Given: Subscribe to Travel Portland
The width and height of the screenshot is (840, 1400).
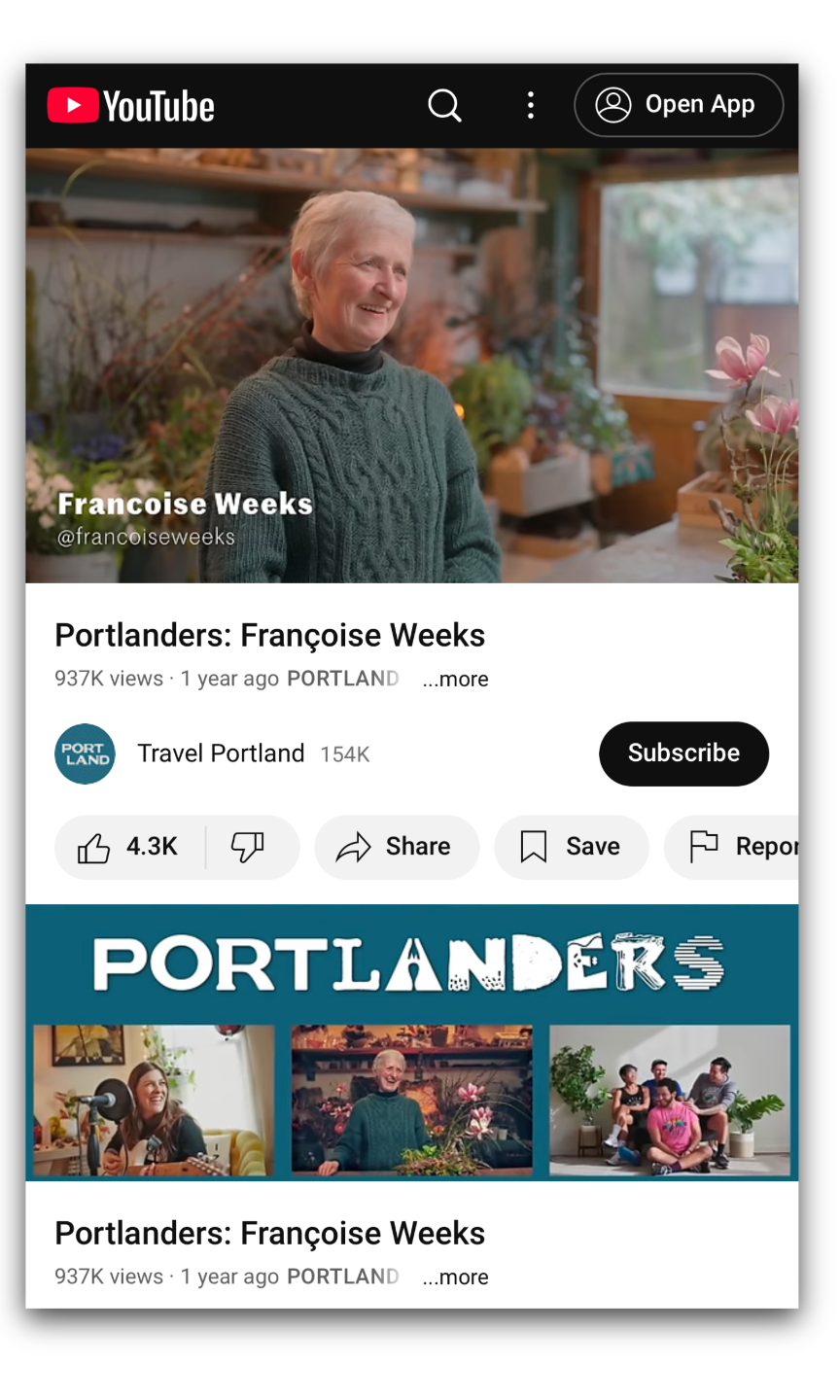Looking at the screenshot, I should [683, 753].
